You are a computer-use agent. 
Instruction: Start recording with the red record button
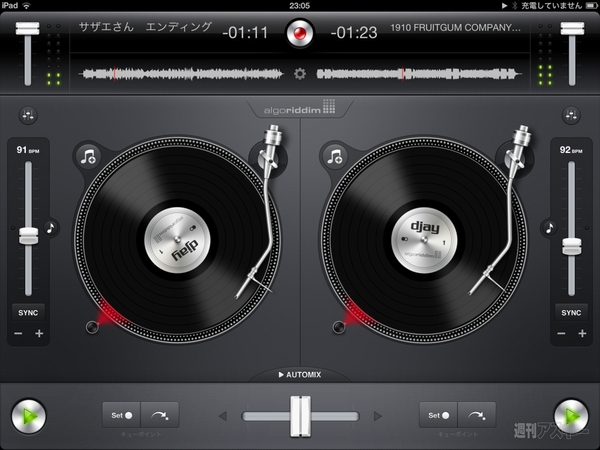click(x=299, y=33)
